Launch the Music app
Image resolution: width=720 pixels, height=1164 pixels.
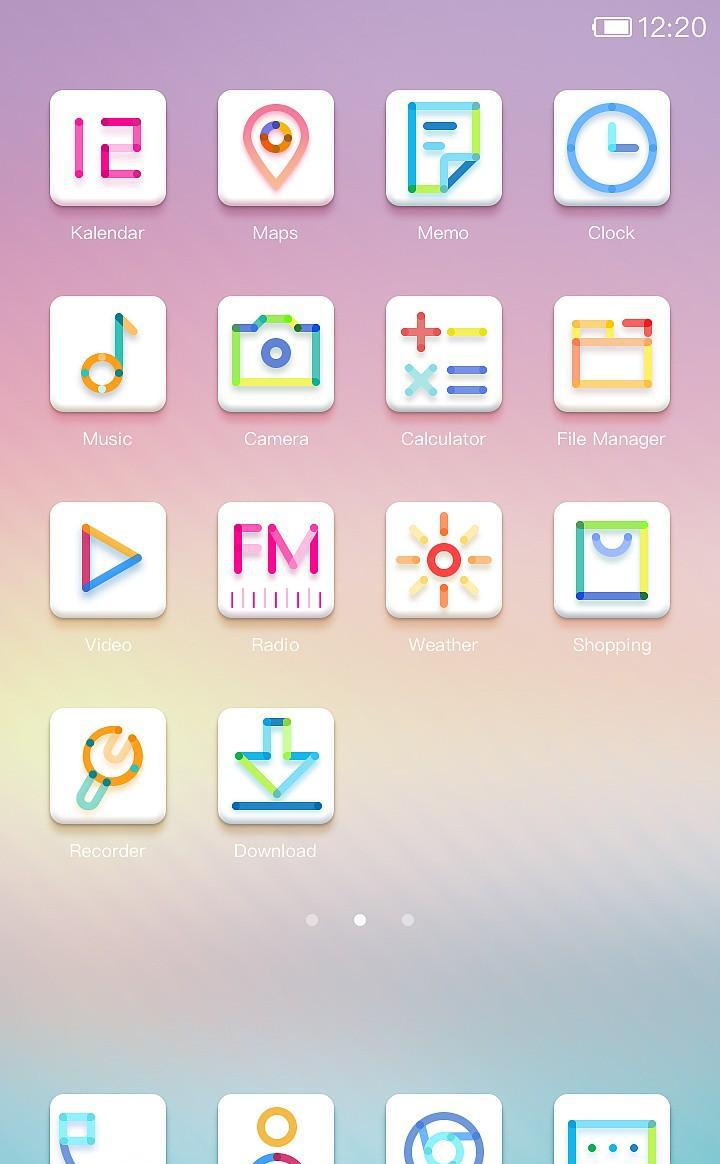[108, 353]
